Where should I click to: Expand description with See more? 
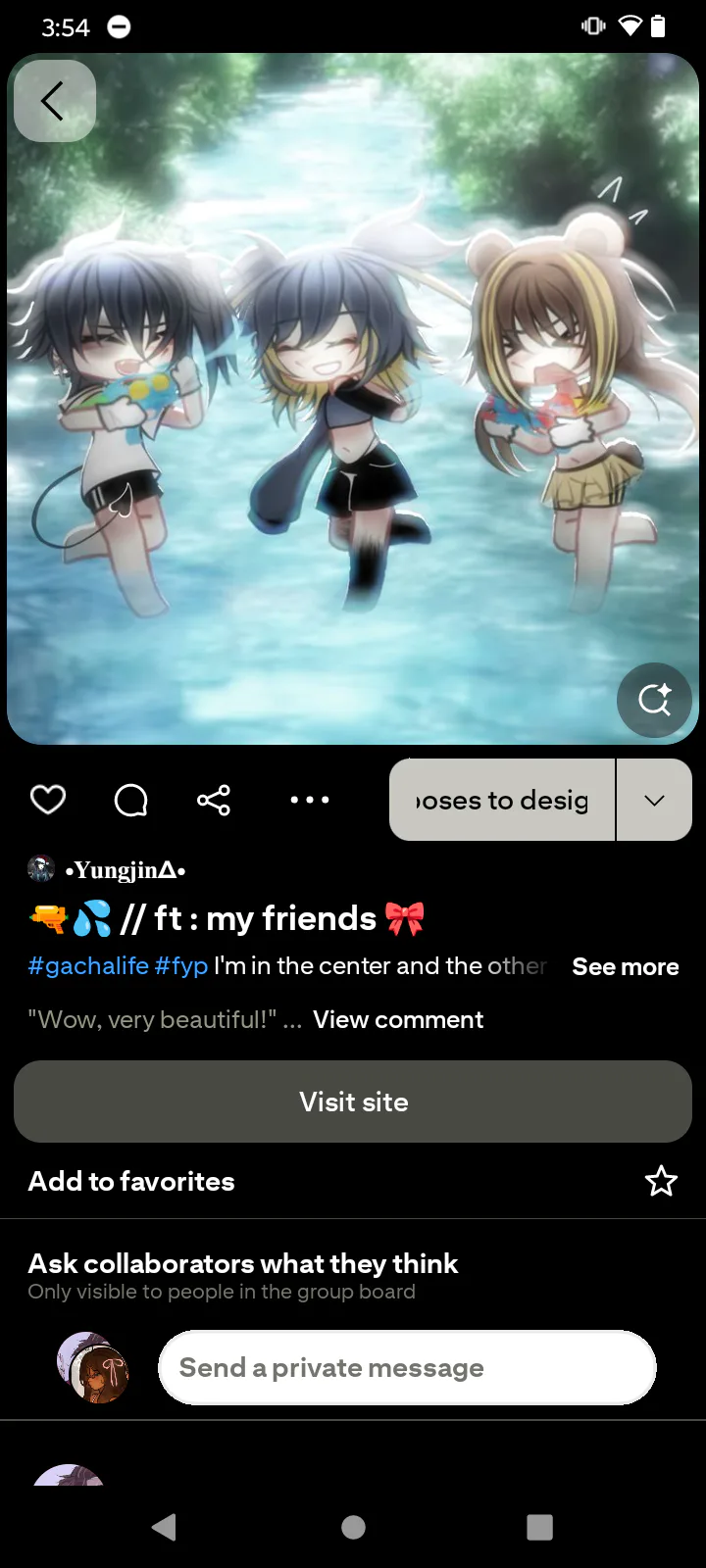[x=626, y=967]
